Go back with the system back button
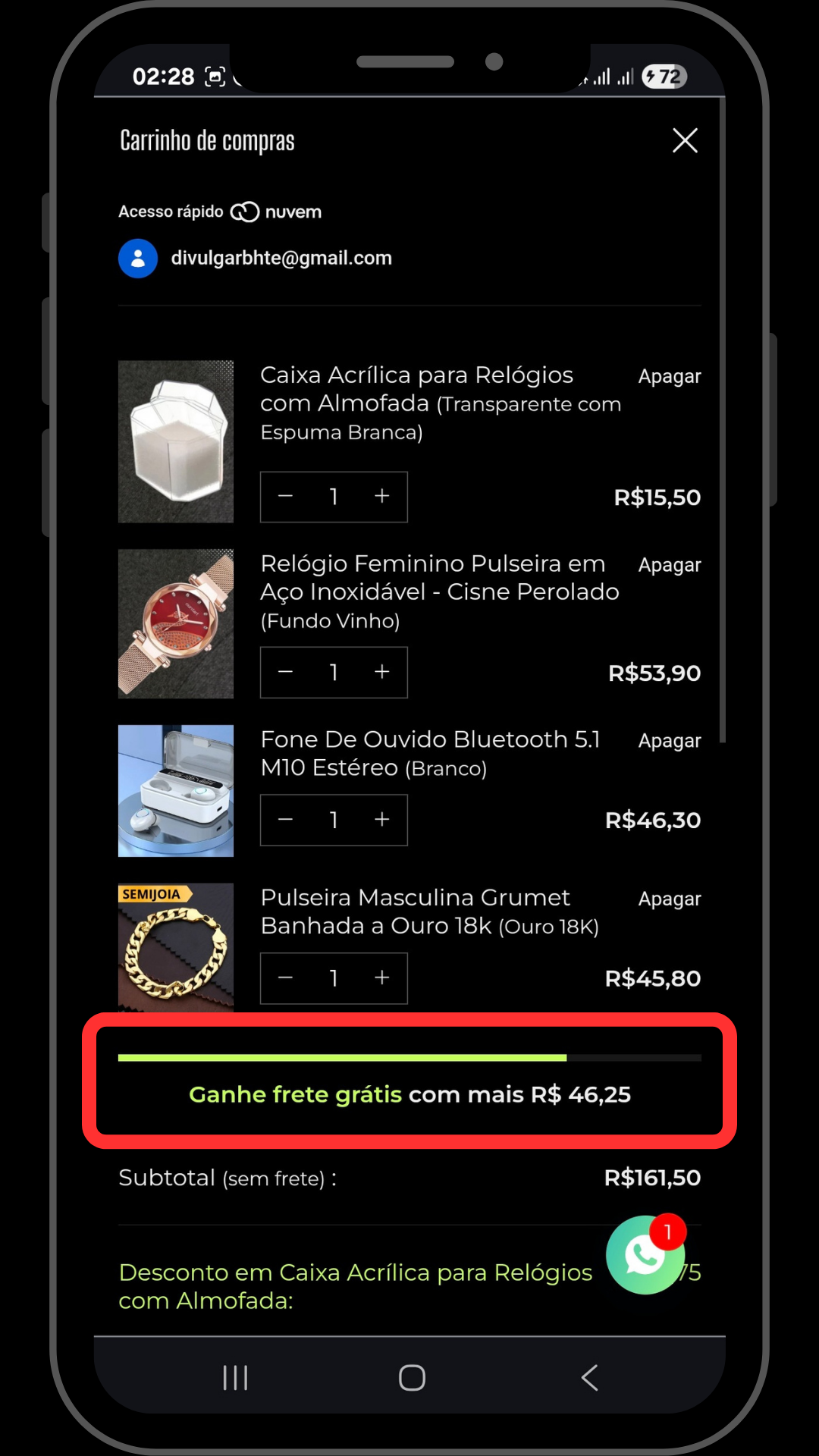 [589, 1378]
